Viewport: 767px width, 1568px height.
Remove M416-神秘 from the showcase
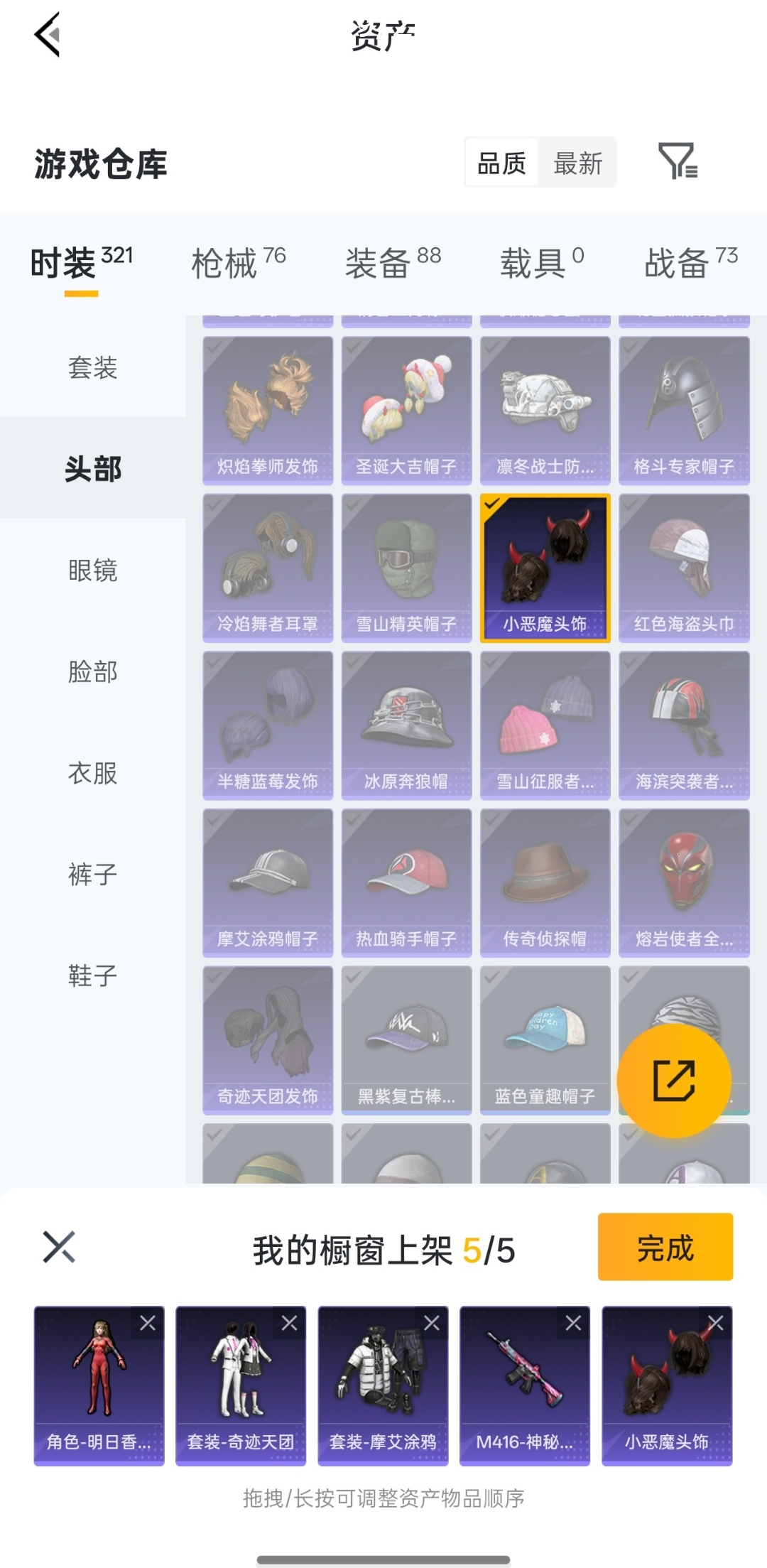pyautogui.click(x=573, y=1323)
